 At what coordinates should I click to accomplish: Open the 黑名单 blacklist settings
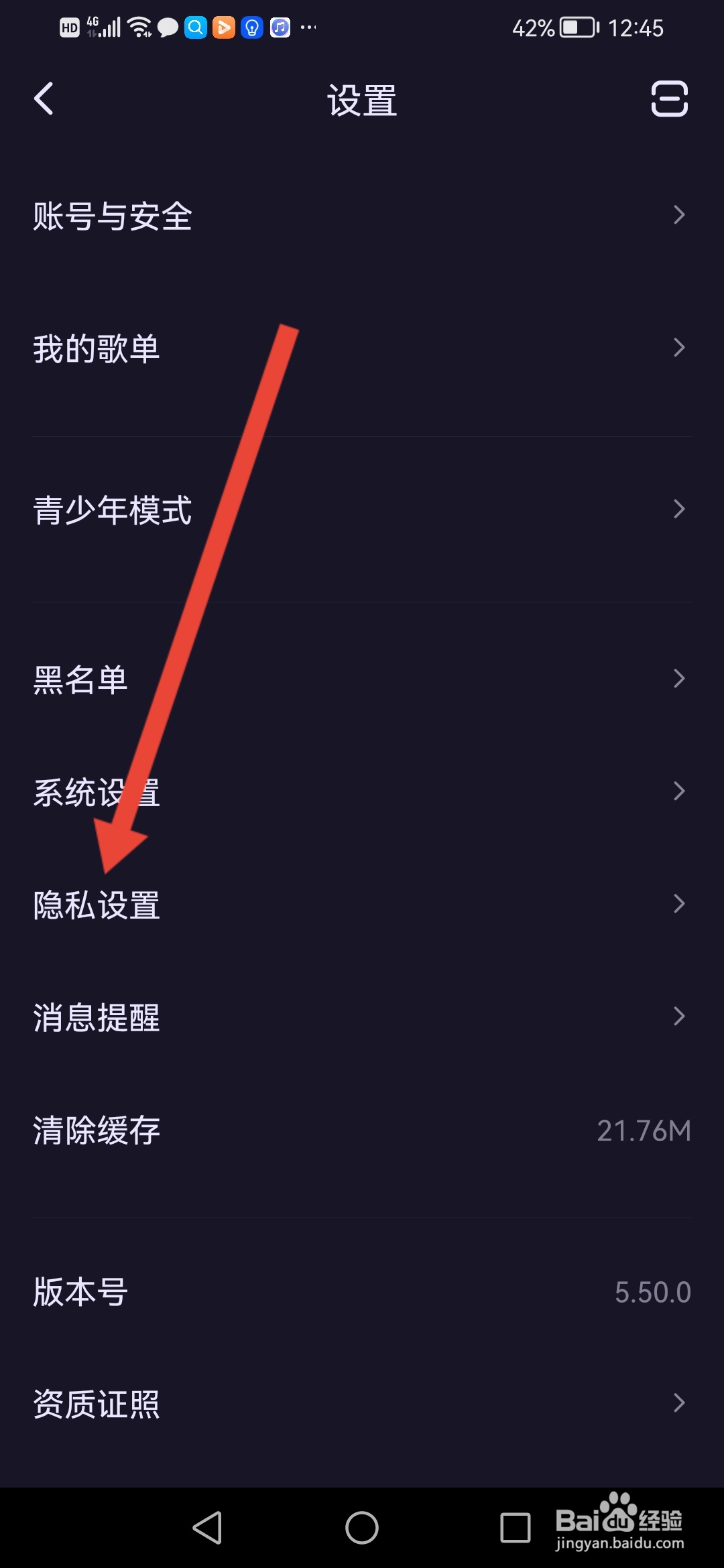point(362,678)
